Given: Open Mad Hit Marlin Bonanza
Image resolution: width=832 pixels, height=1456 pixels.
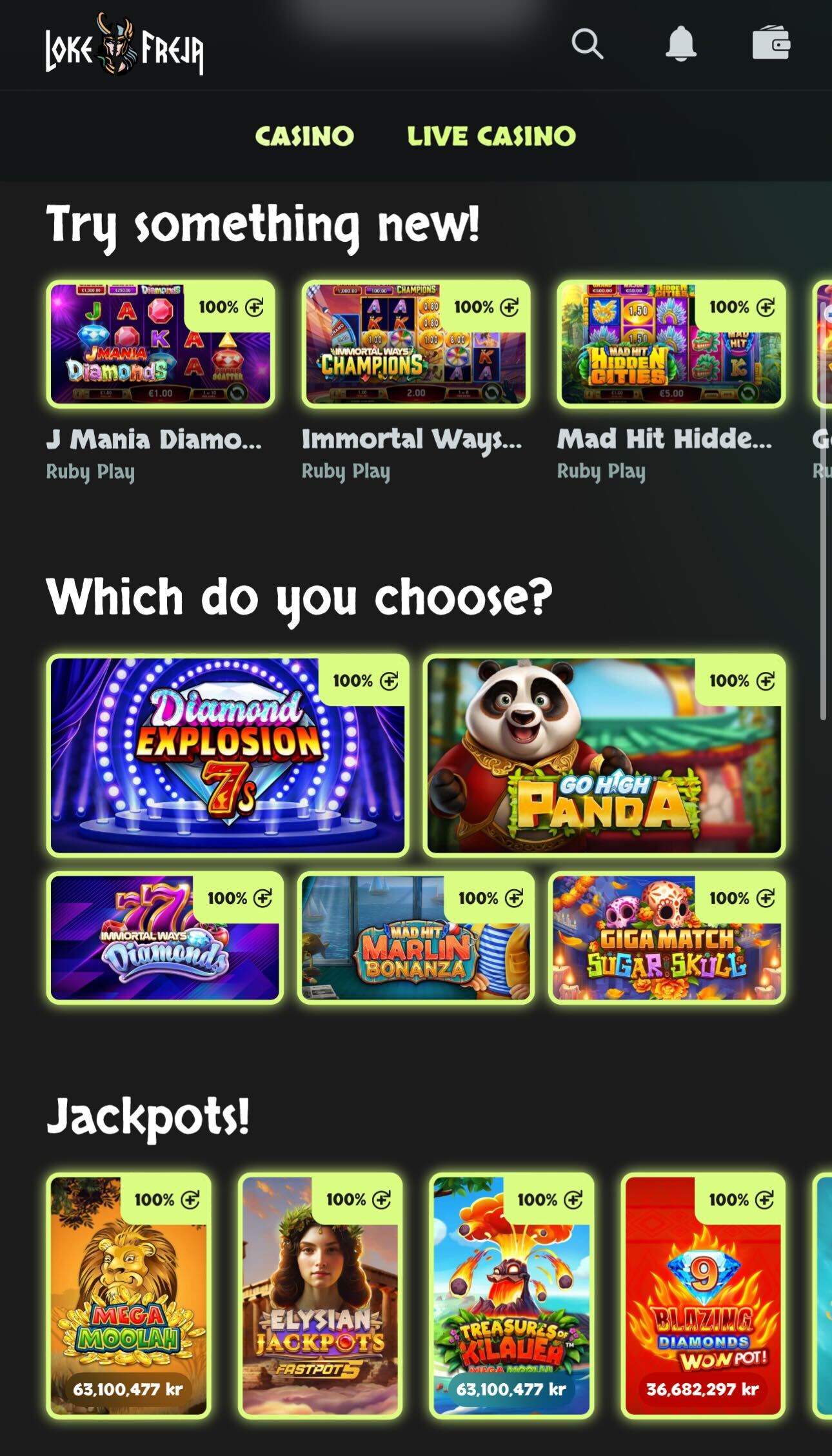Looking at the screenshot, I should (x=415, y=938).
